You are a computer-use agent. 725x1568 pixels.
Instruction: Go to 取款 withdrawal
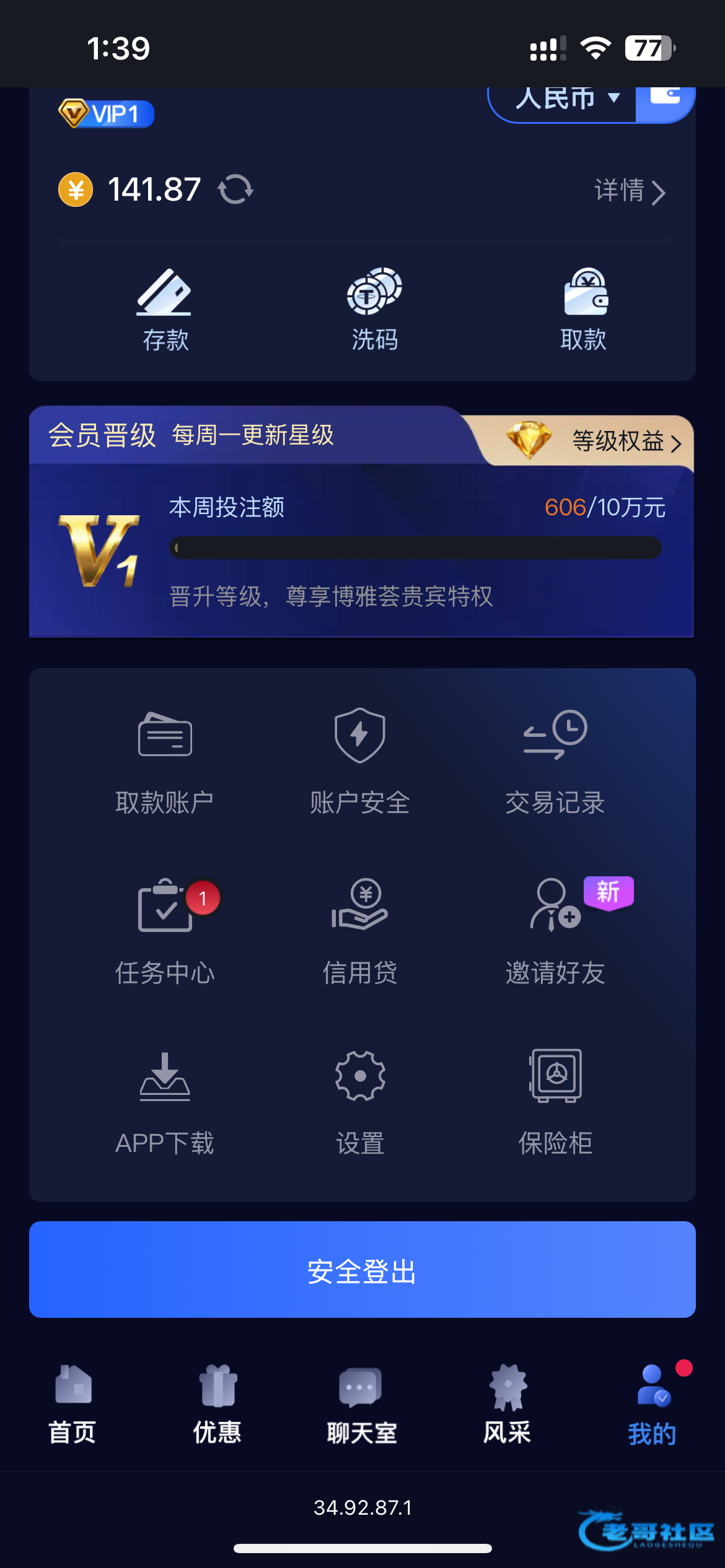click(x=584, y=310)
